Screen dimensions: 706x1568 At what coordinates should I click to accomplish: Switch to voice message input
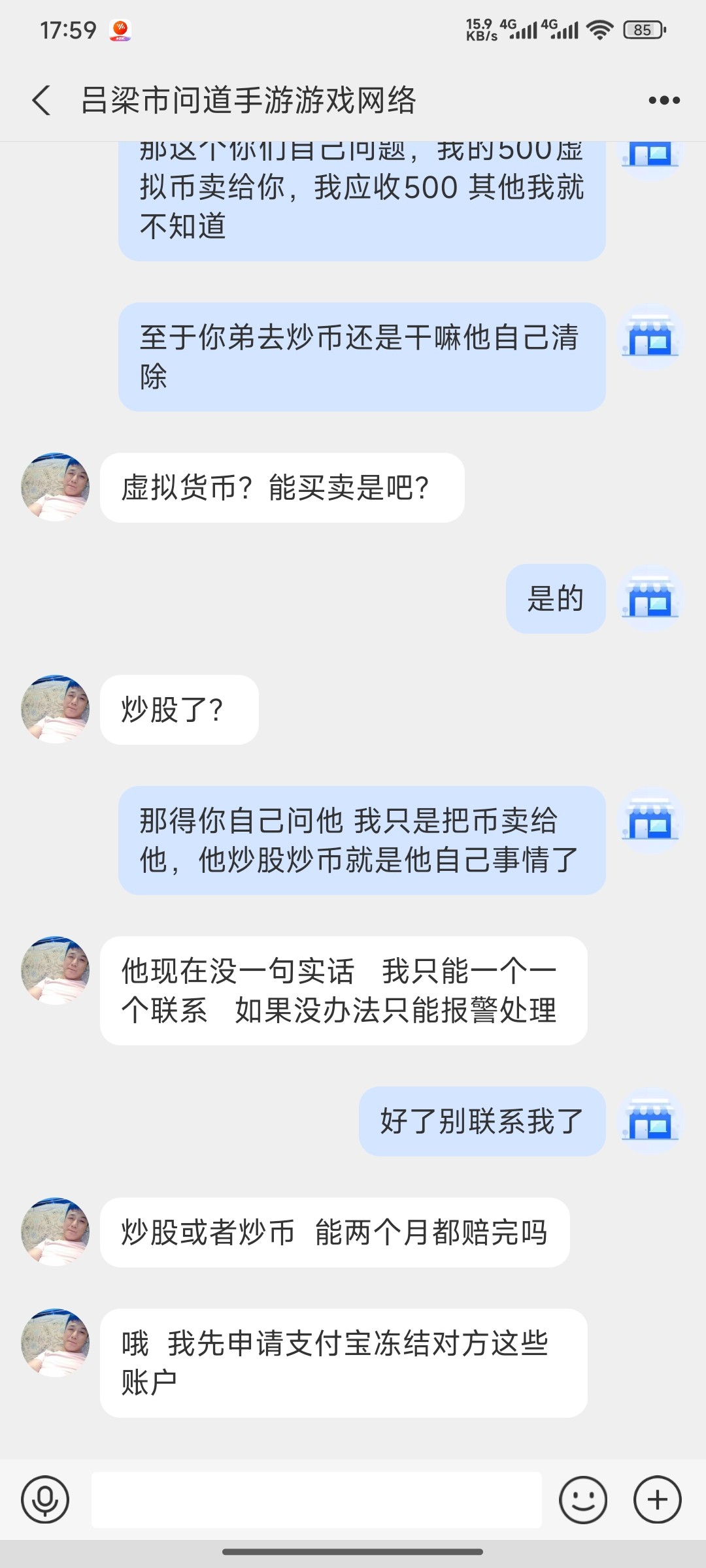pyautogui.click(x=45, y=1499)
